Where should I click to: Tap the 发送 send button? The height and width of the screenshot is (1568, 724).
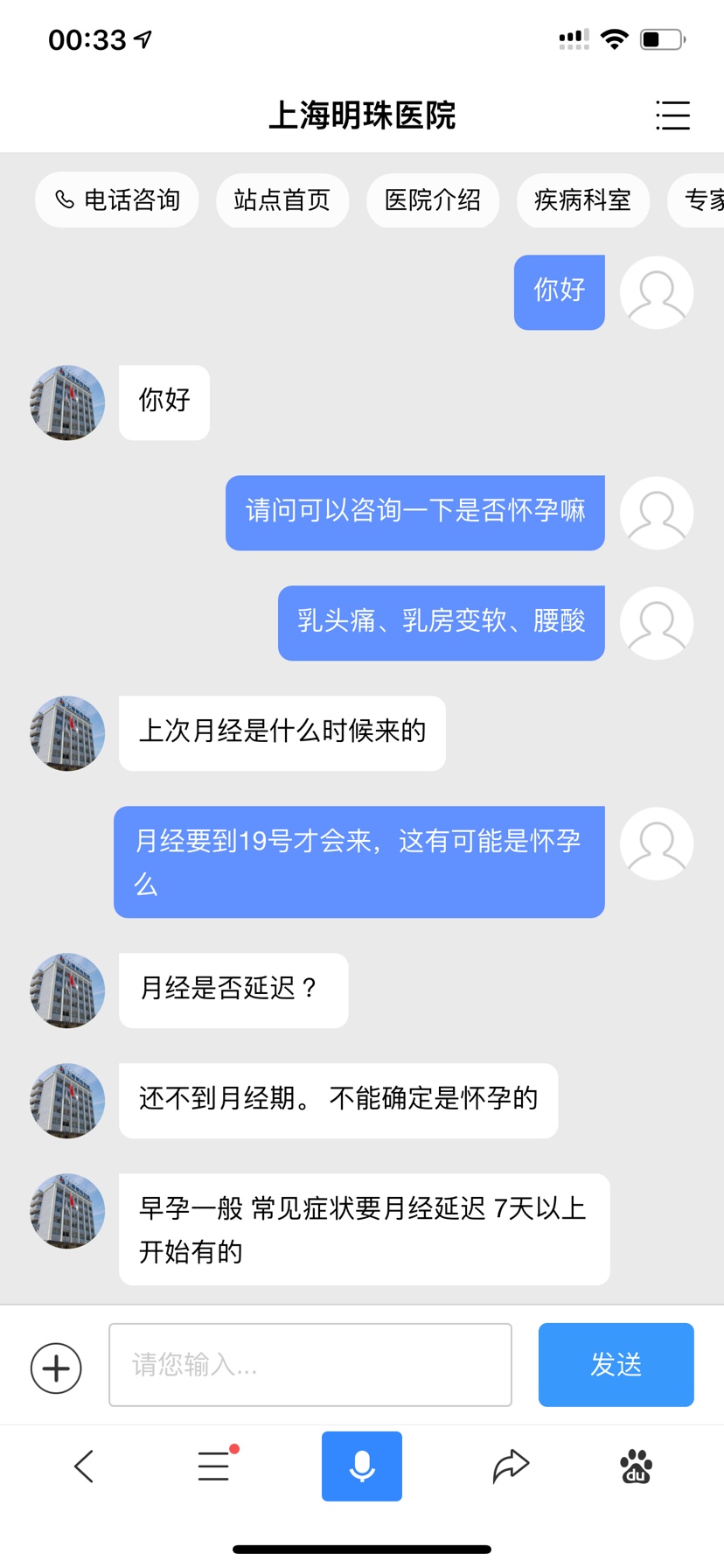coord(616,1365)
